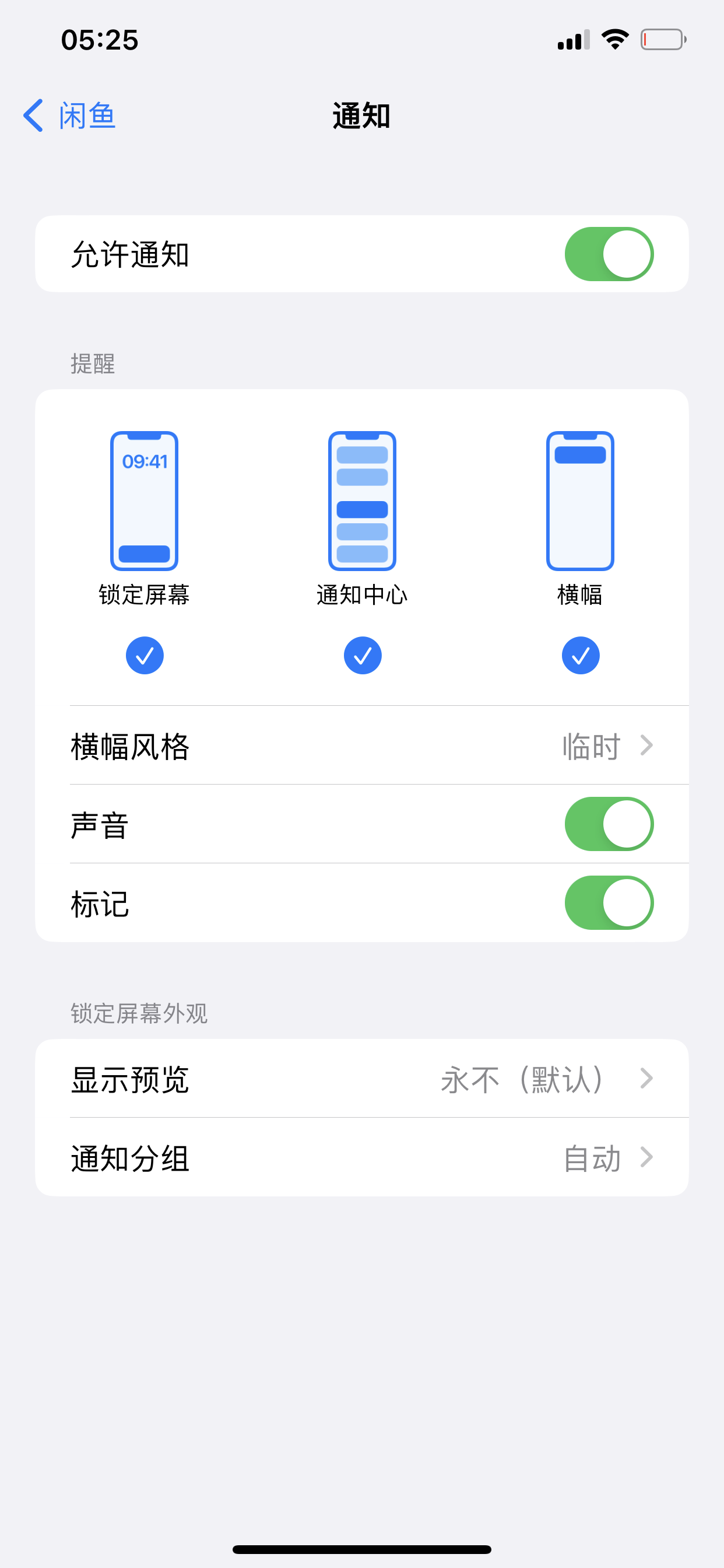Go back to 闲鱼 settings
The height and width of the screenshot is (1568, 724).
[70, 116]
